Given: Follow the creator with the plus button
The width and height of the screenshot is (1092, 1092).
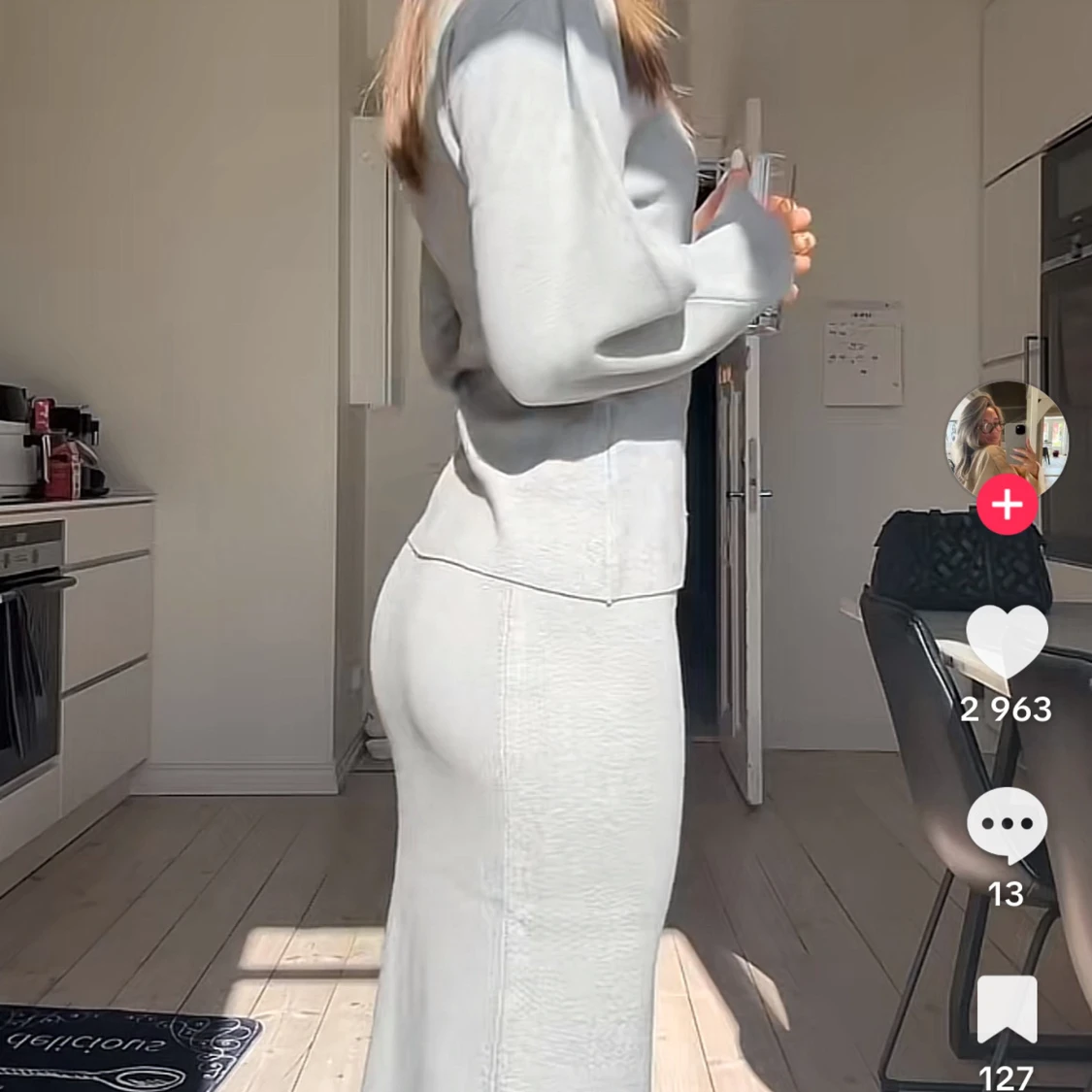Looking at the screenshot, I should pos(1007,506).
